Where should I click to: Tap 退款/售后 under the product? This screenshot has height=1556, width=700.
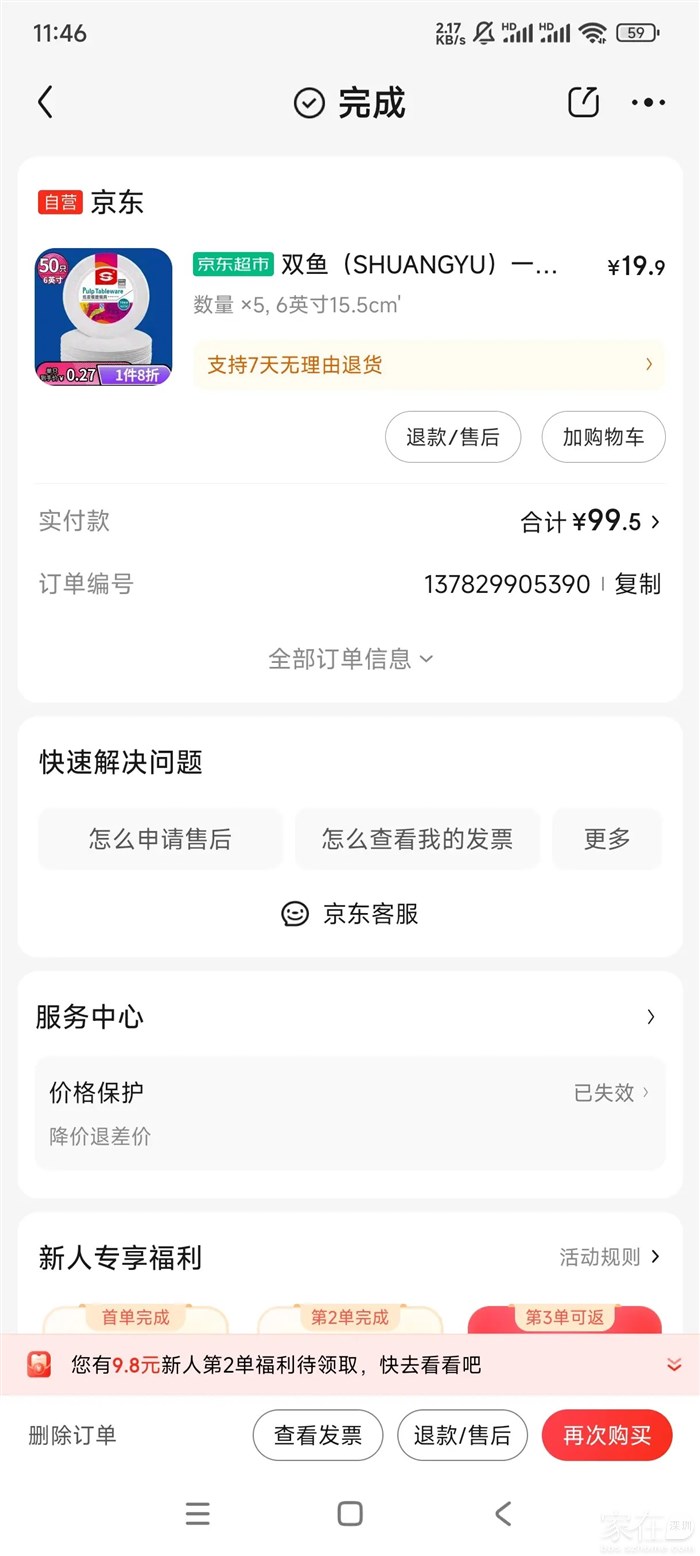[x=452, y=437]
